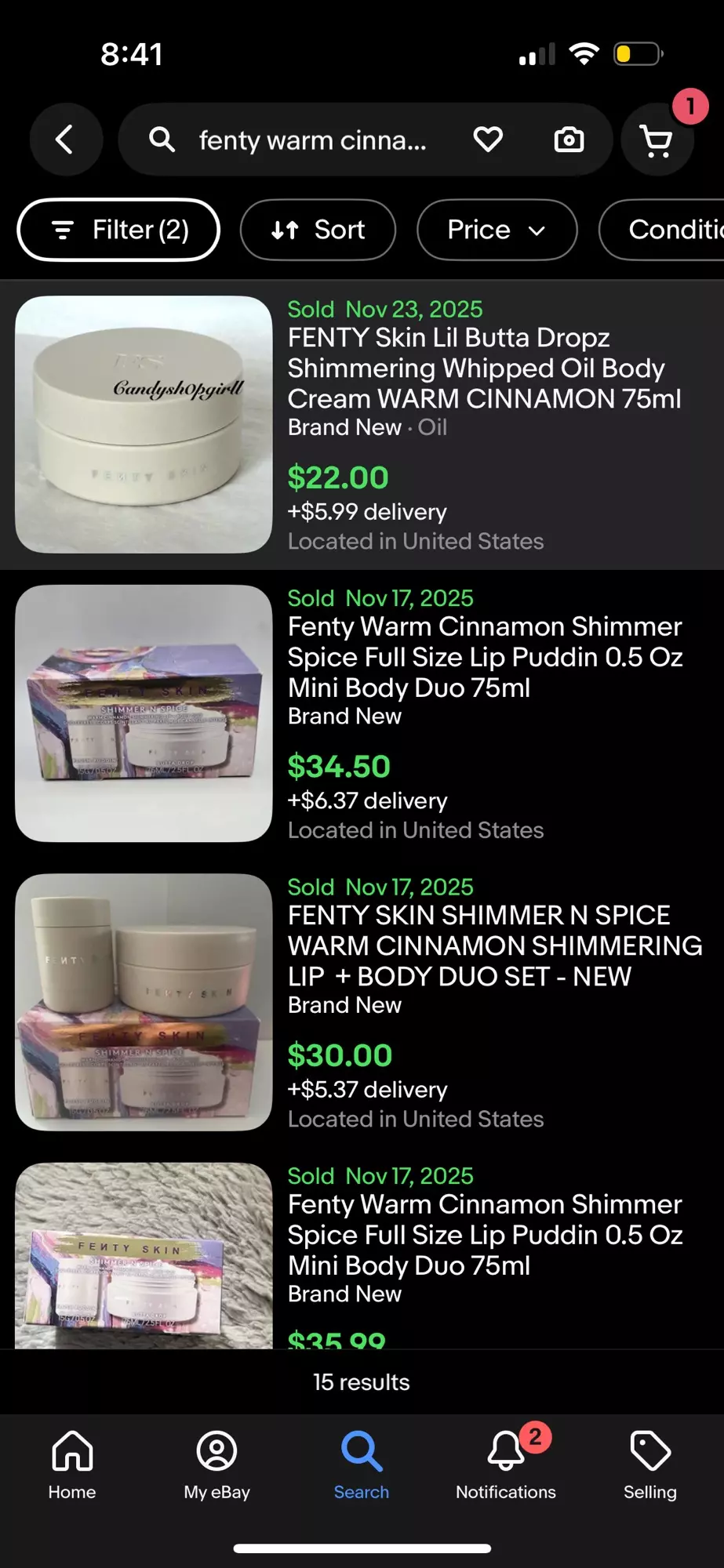Open My eBay from the bottom bar

216,1462
